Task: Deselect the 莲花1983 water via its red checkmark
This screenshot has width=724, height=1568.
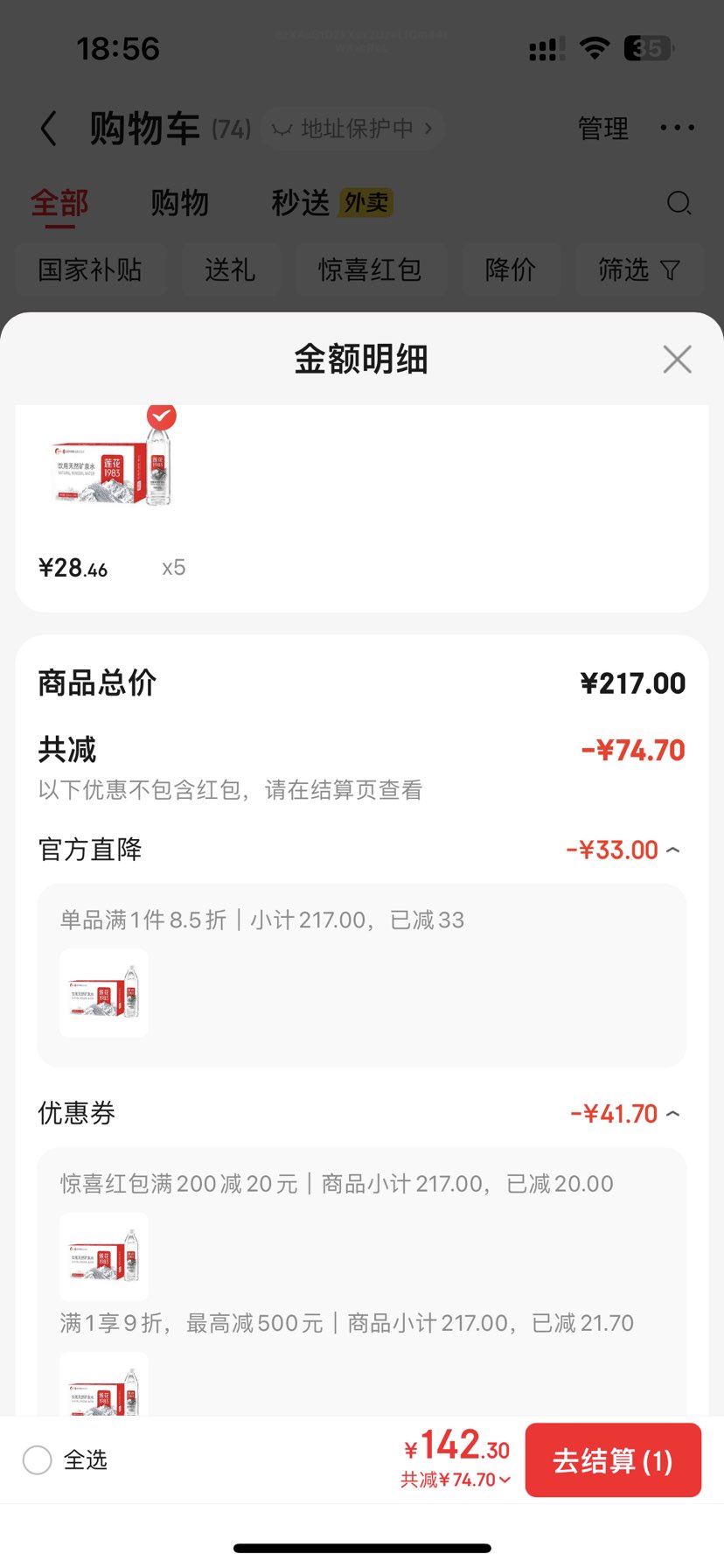Action: click(160, 417)
